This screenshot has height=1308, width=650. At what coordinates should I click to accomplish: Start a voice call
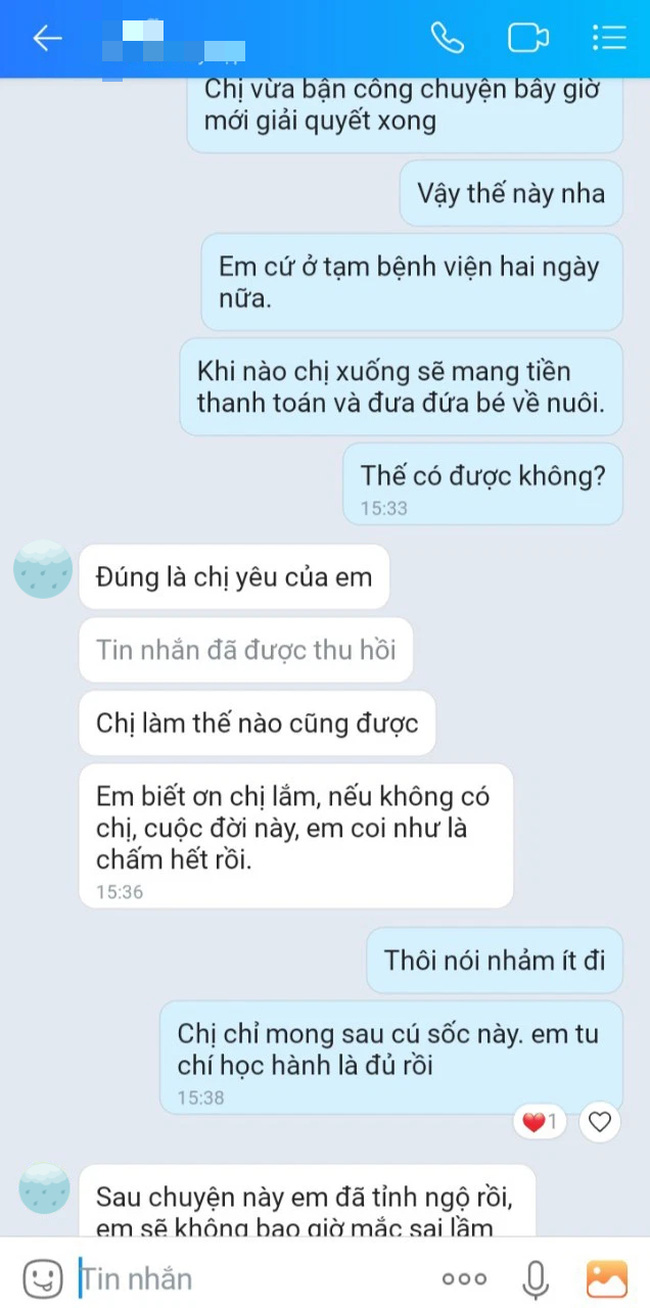[447, 38]
